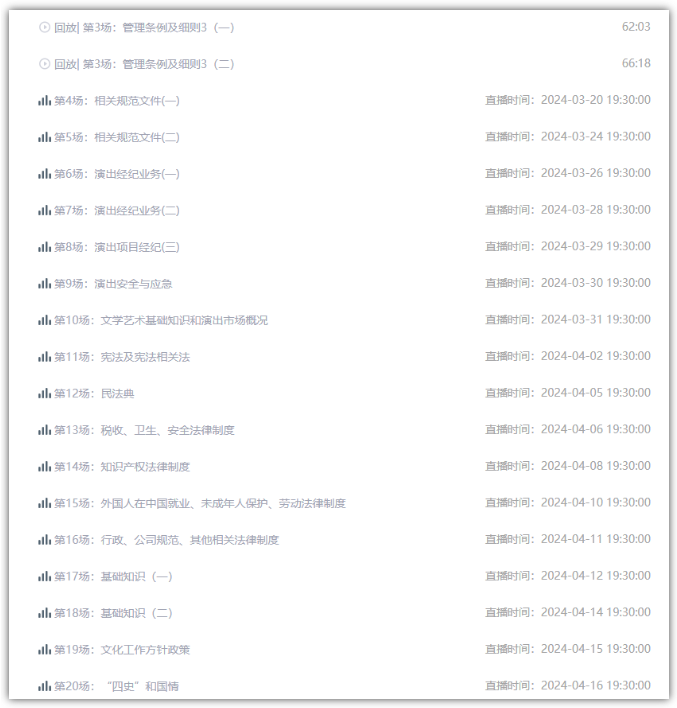Open 第11场 宪法及宪法相关法 session
The height and width of the screenshot is (708, 677).
pos(122,357)
